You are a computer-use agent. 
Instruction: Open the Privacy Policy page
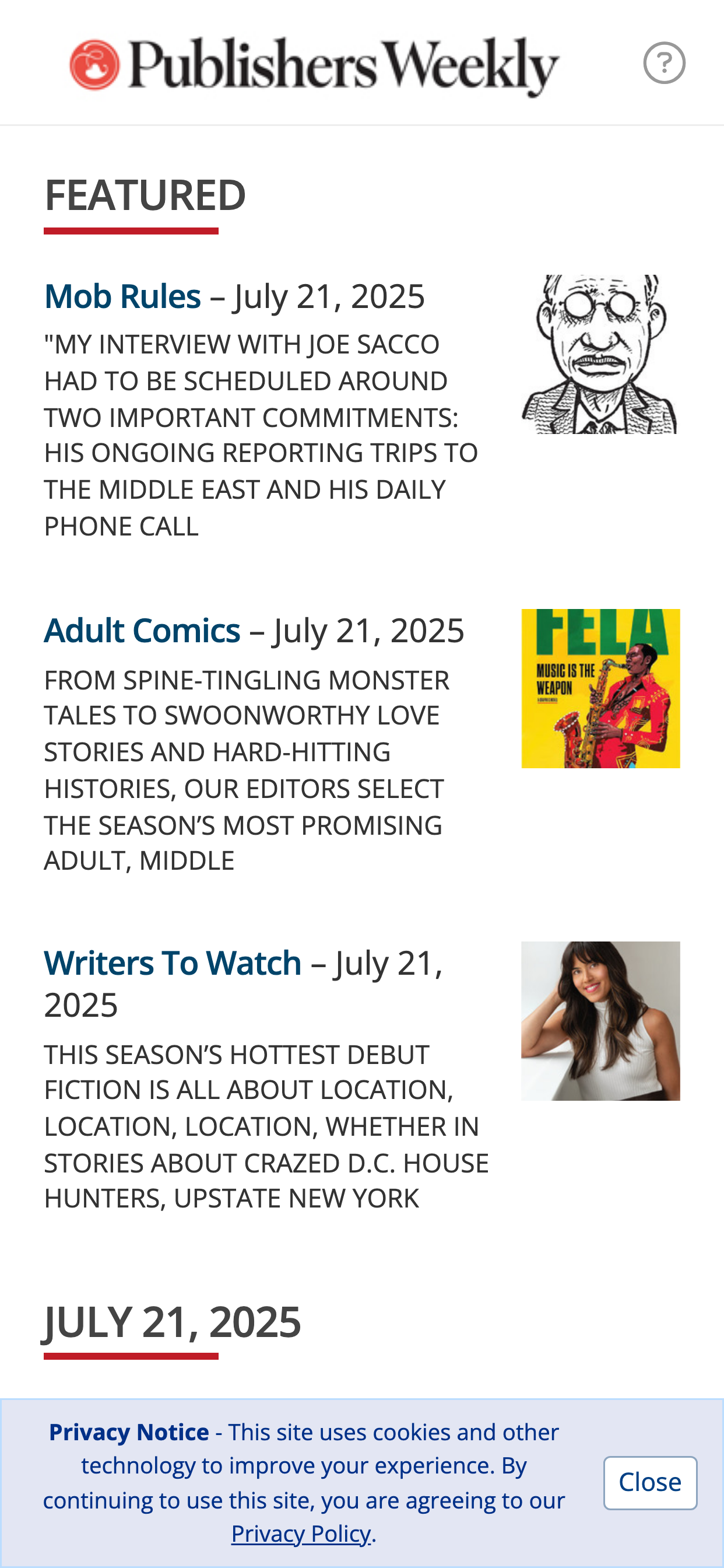click(301, 1535)
